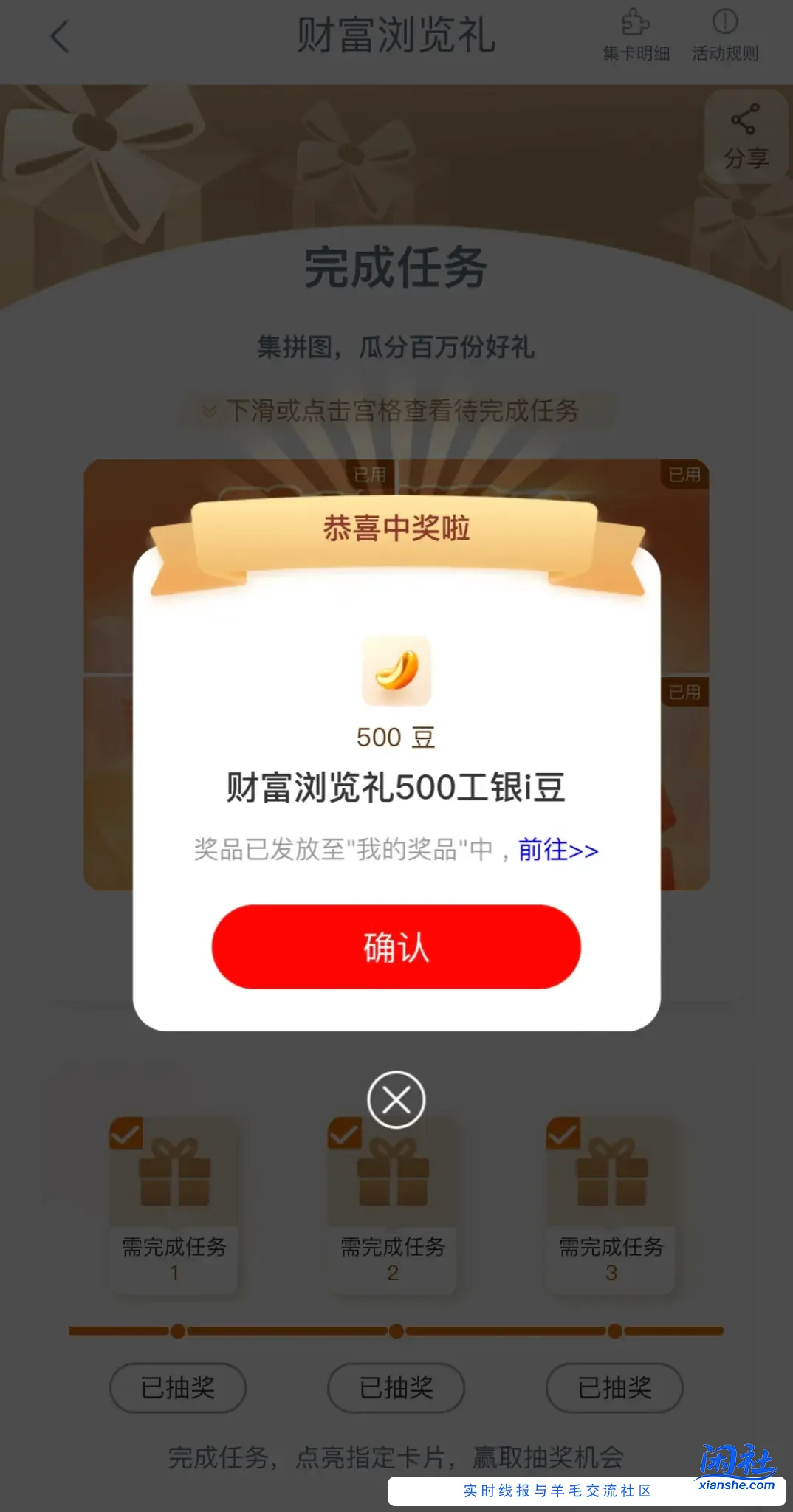The image size is (793, 1512).
Task: Click the first 已抽奖 button
Action: [177, 1388]
